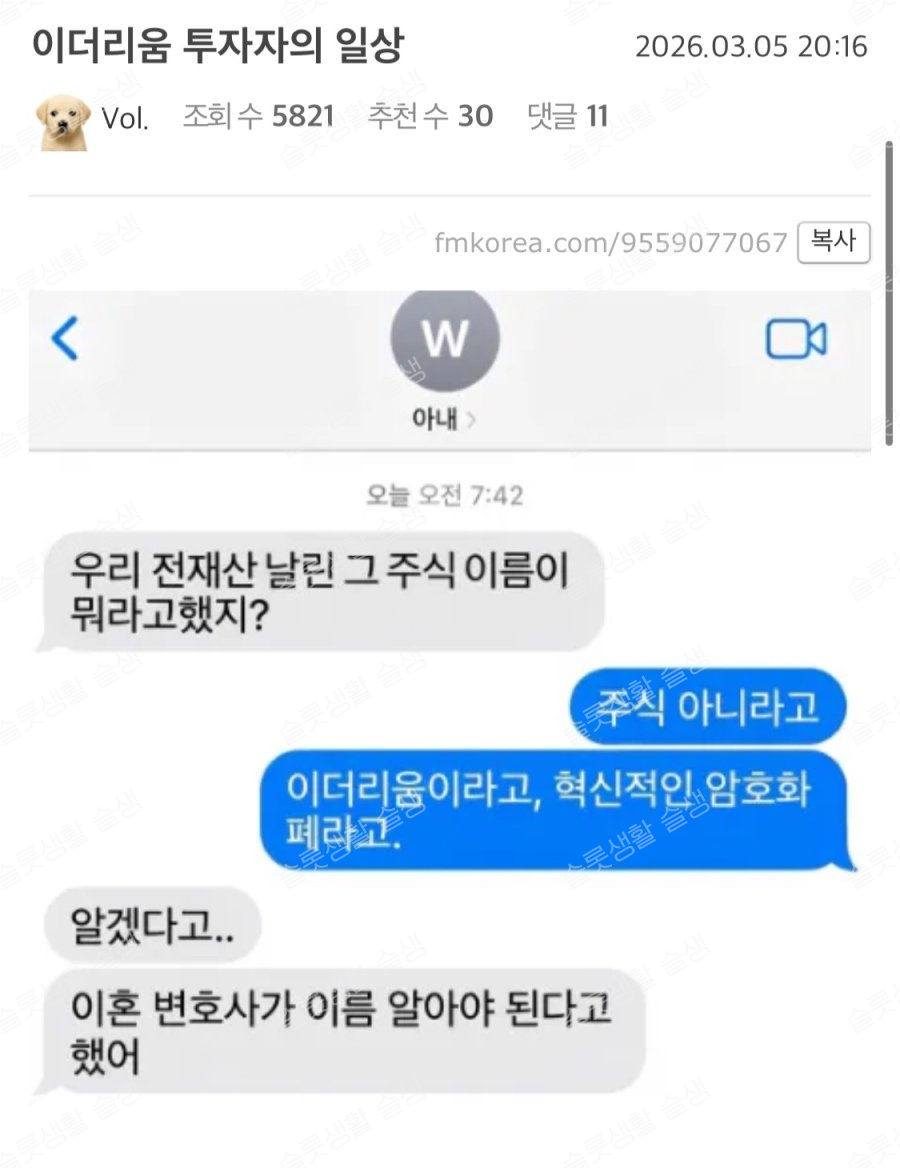
Task: Tap the 복사 button to copy the link
Action: point(833,243)
